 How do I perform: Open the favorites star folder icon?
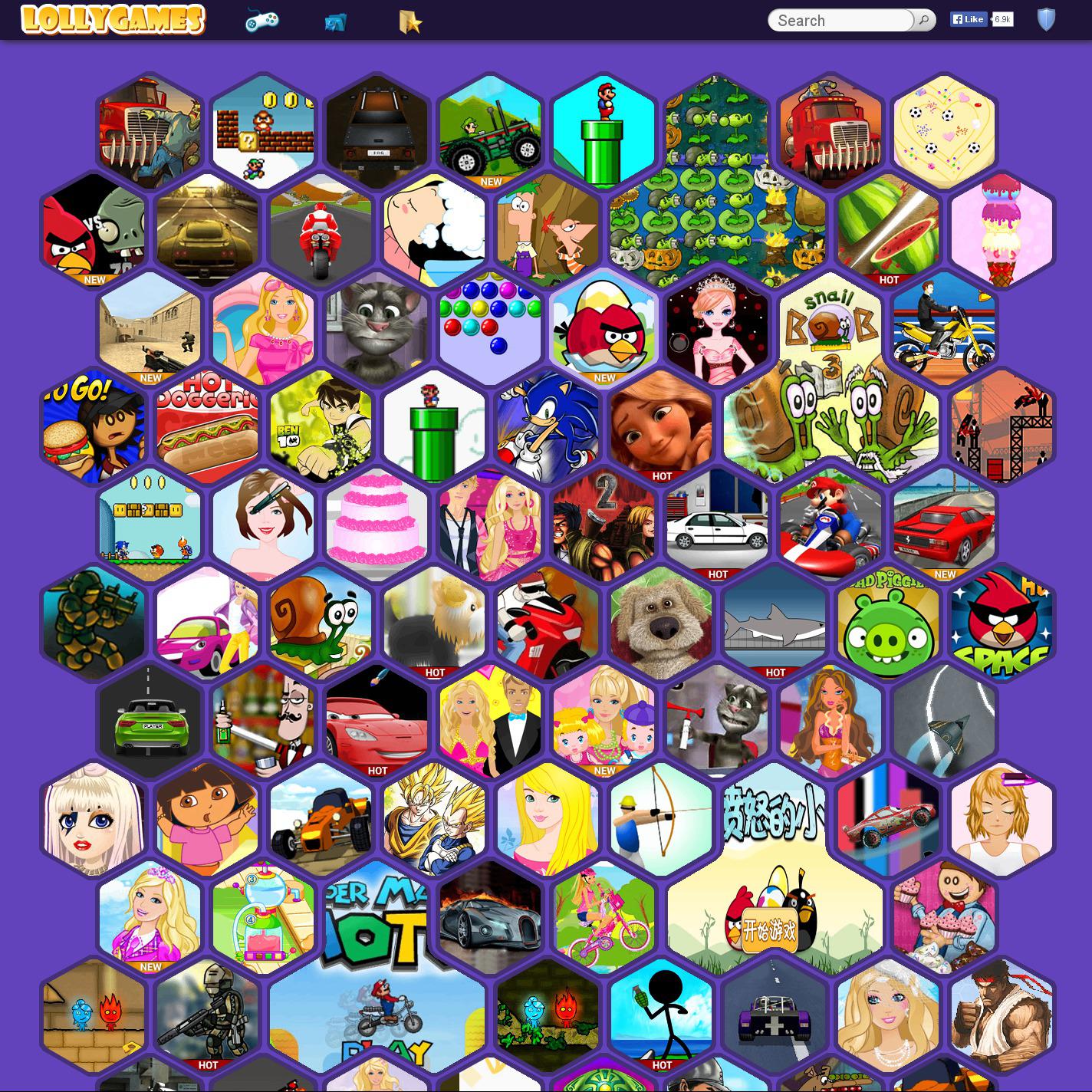(410, 21)
